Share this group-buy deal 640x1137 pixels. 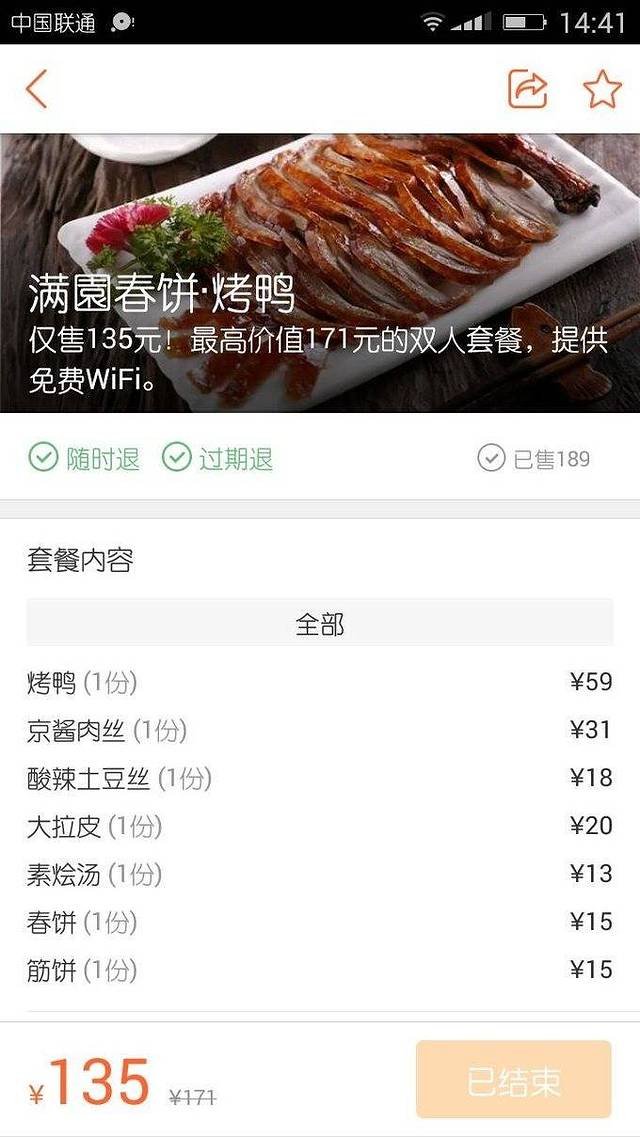tap(528, 89)
